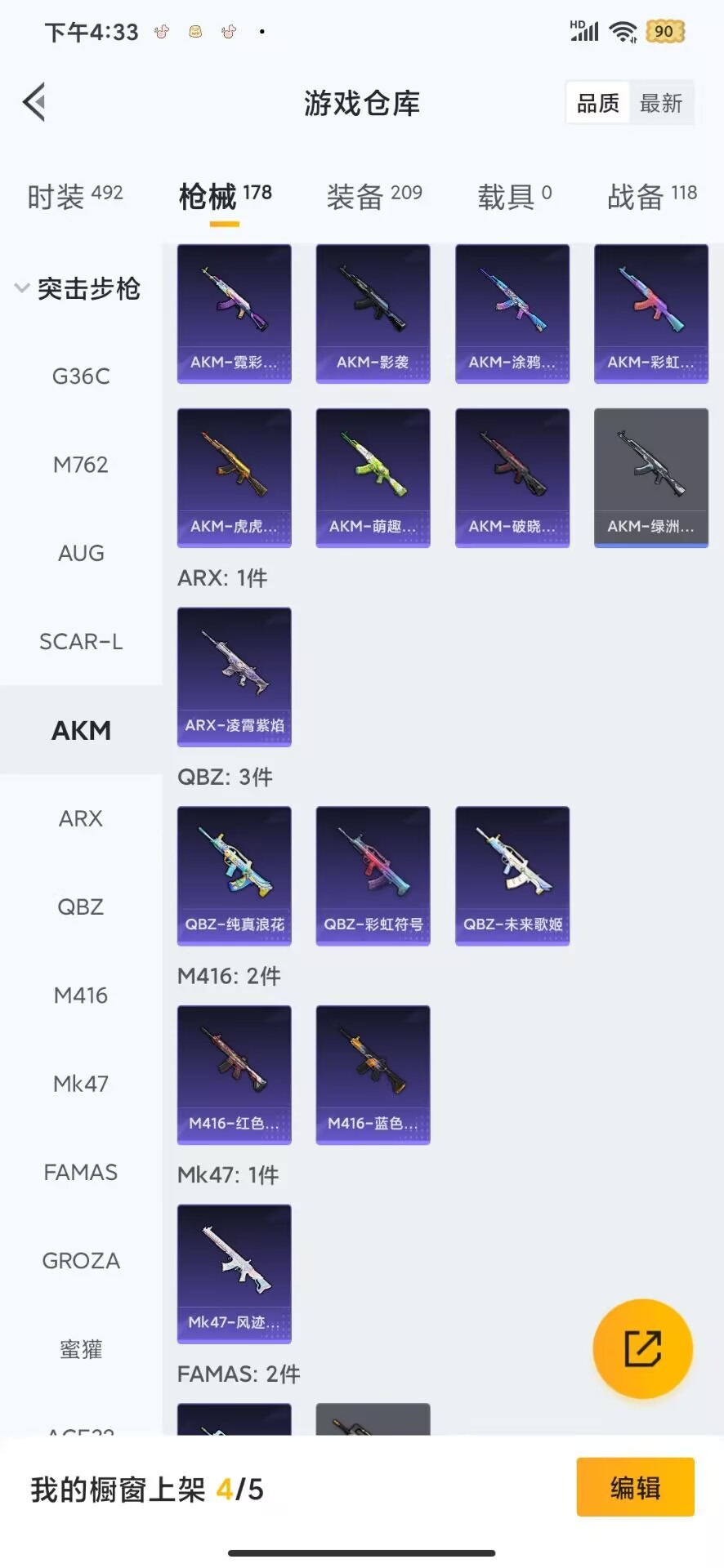Switch to the 装备 tab
This screenshot has height=1568, width=724.
click(373, 196)
